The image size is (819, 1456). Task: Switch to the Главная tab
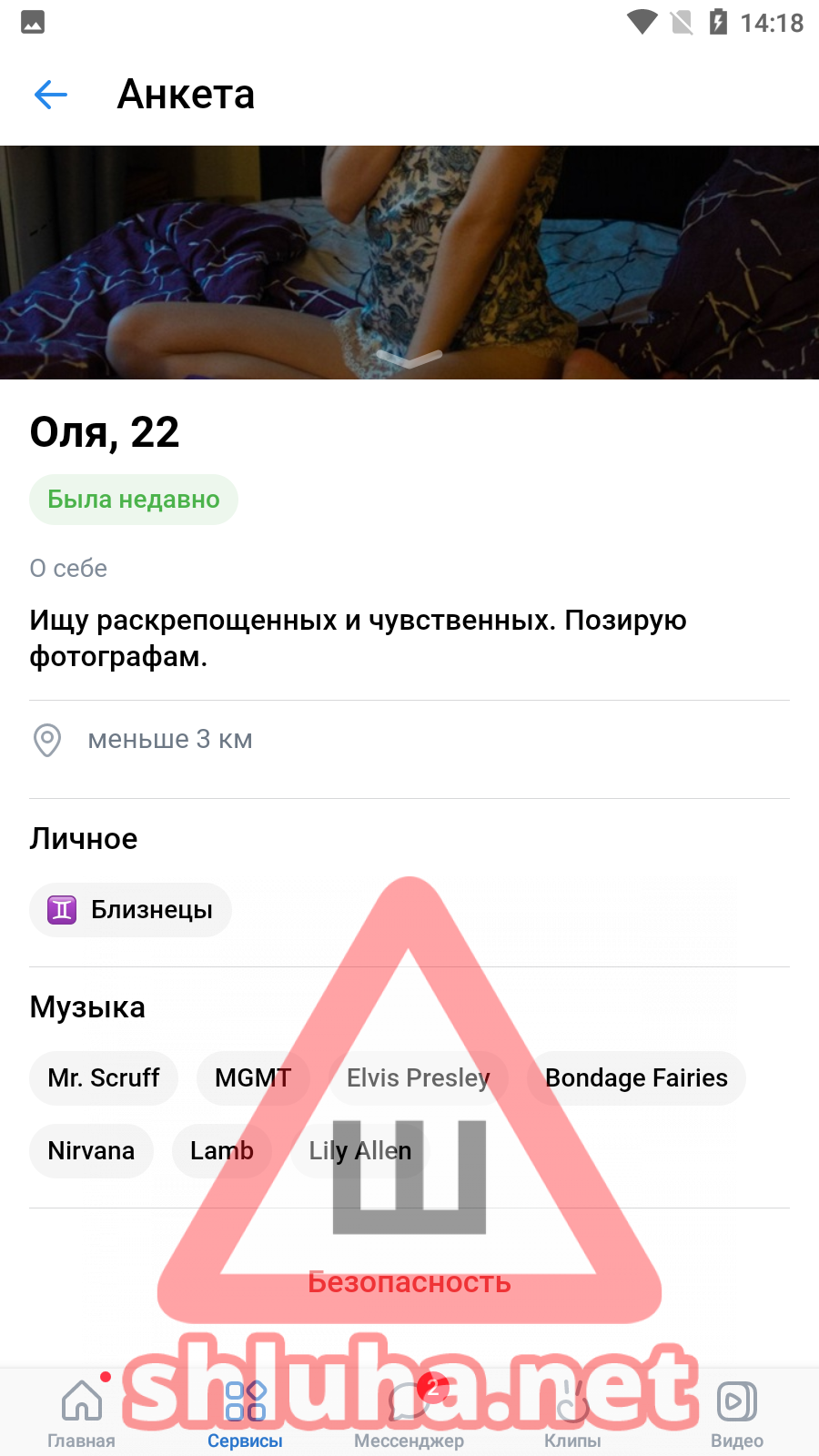pos(82,1413)
